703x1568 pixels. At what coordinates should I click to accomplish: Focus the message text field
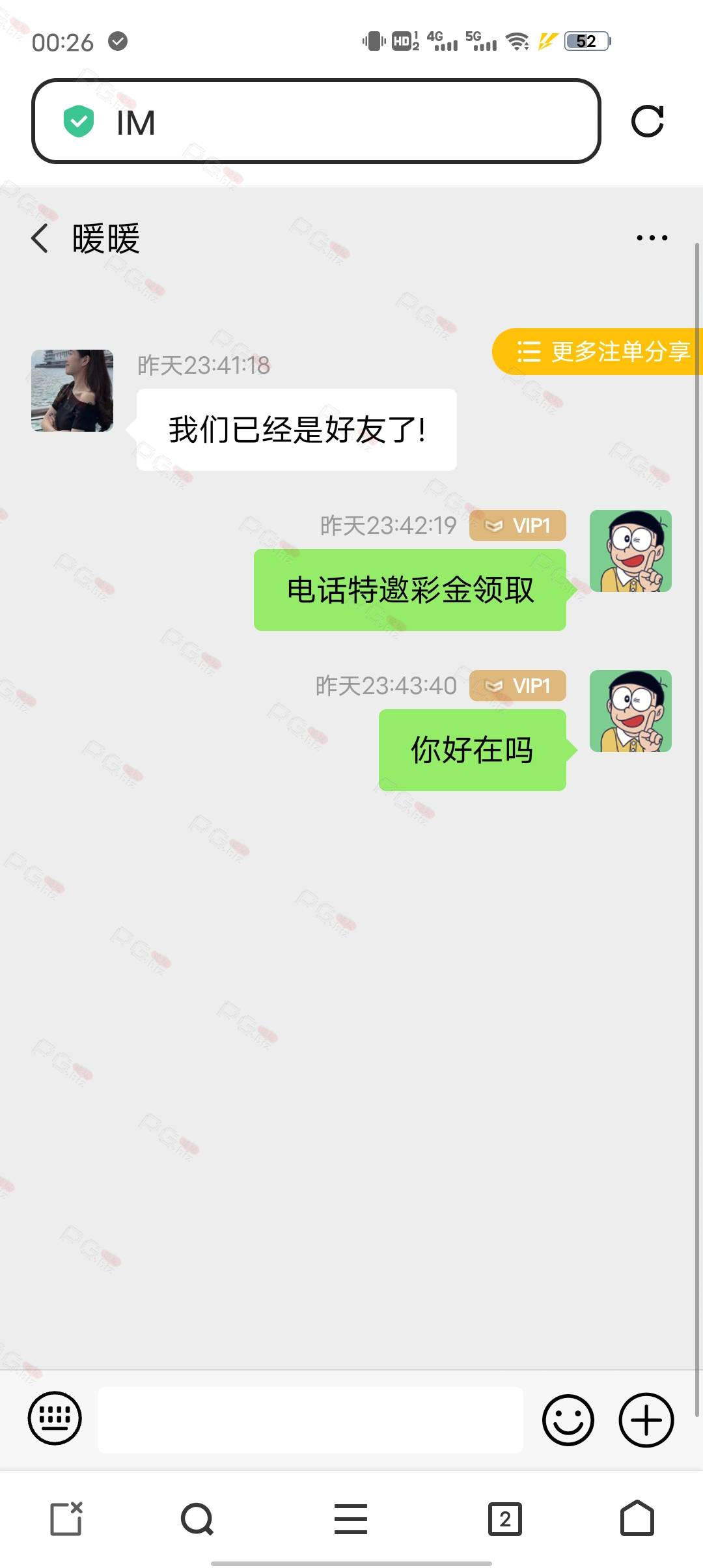[x=310, y=1420]
